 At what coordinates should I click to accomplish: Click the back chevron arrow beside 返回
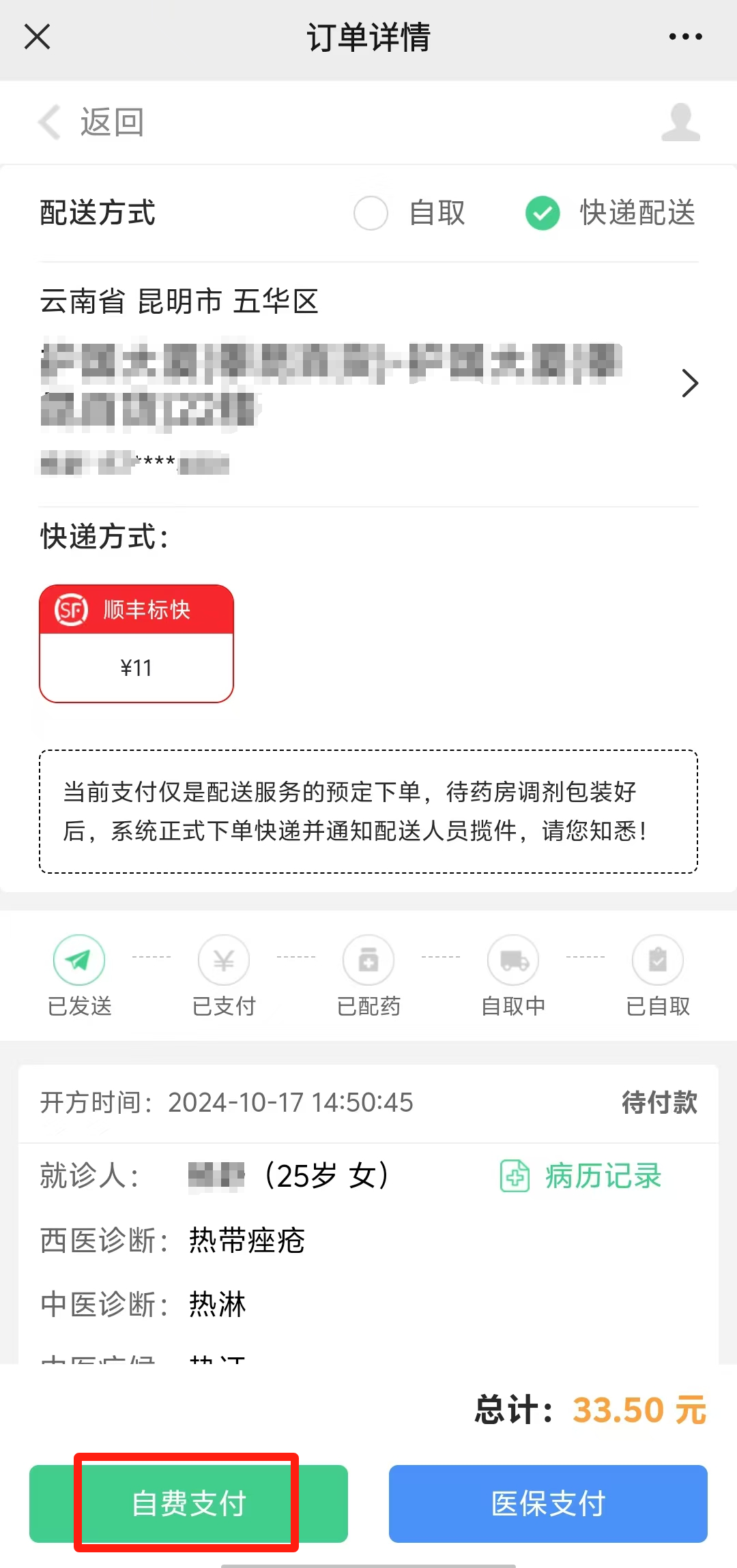pos(48,123)
